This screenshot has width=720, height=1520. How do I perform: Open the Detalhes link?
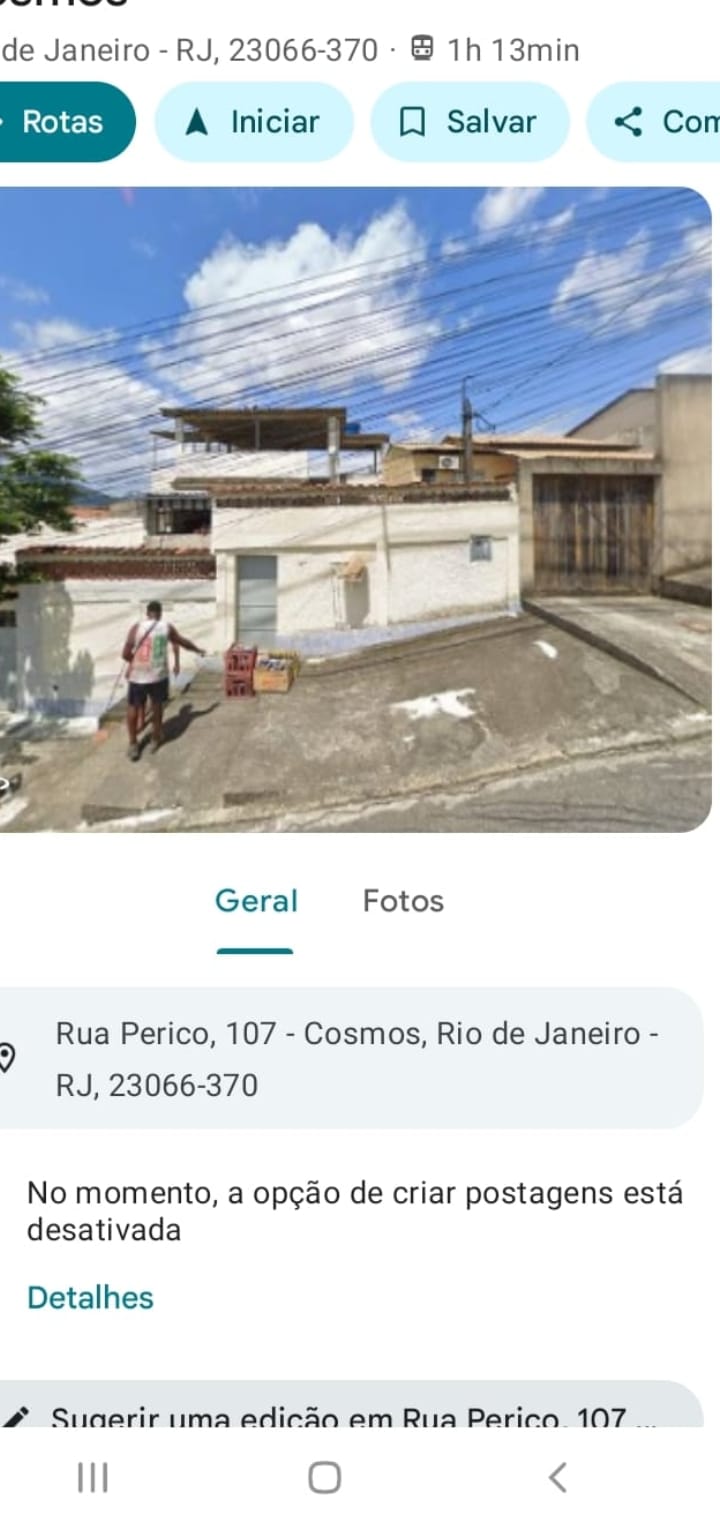click(90, 1298)
